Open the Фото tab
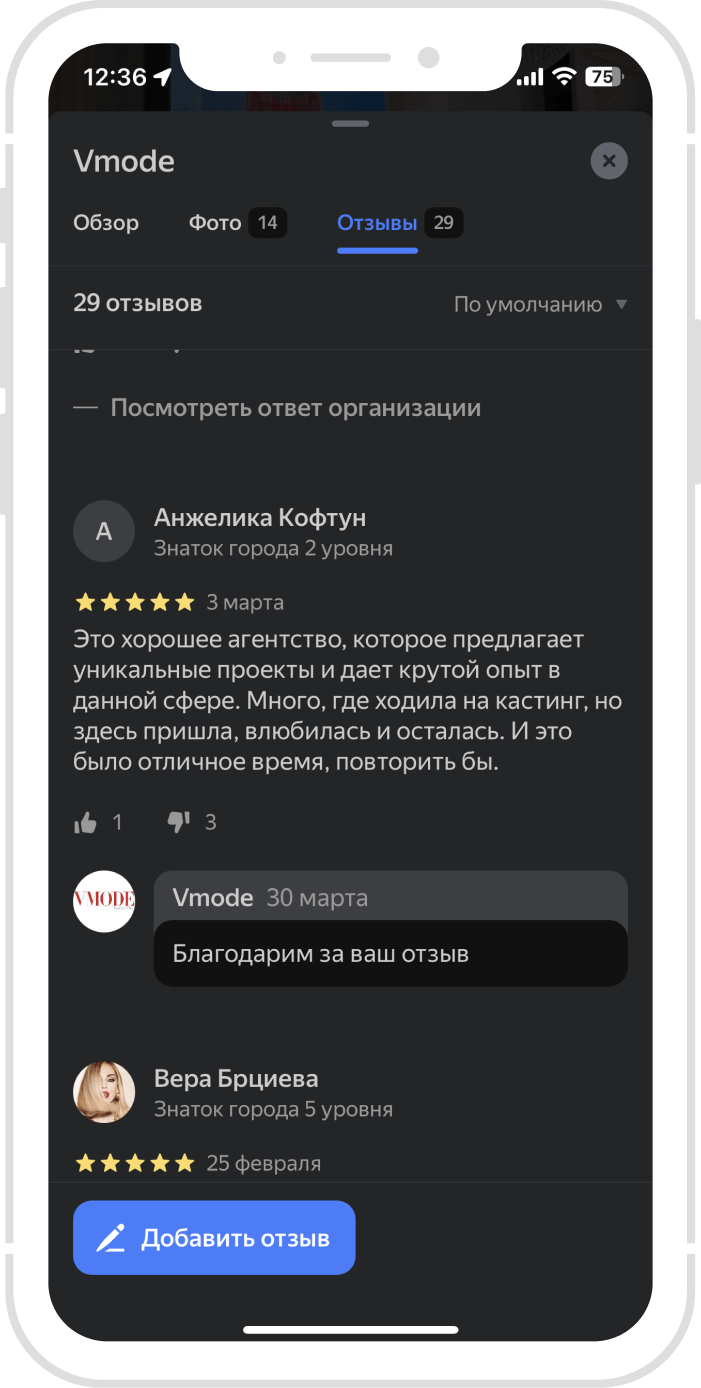The image size is (701, 1388). [x=237, y=223]
